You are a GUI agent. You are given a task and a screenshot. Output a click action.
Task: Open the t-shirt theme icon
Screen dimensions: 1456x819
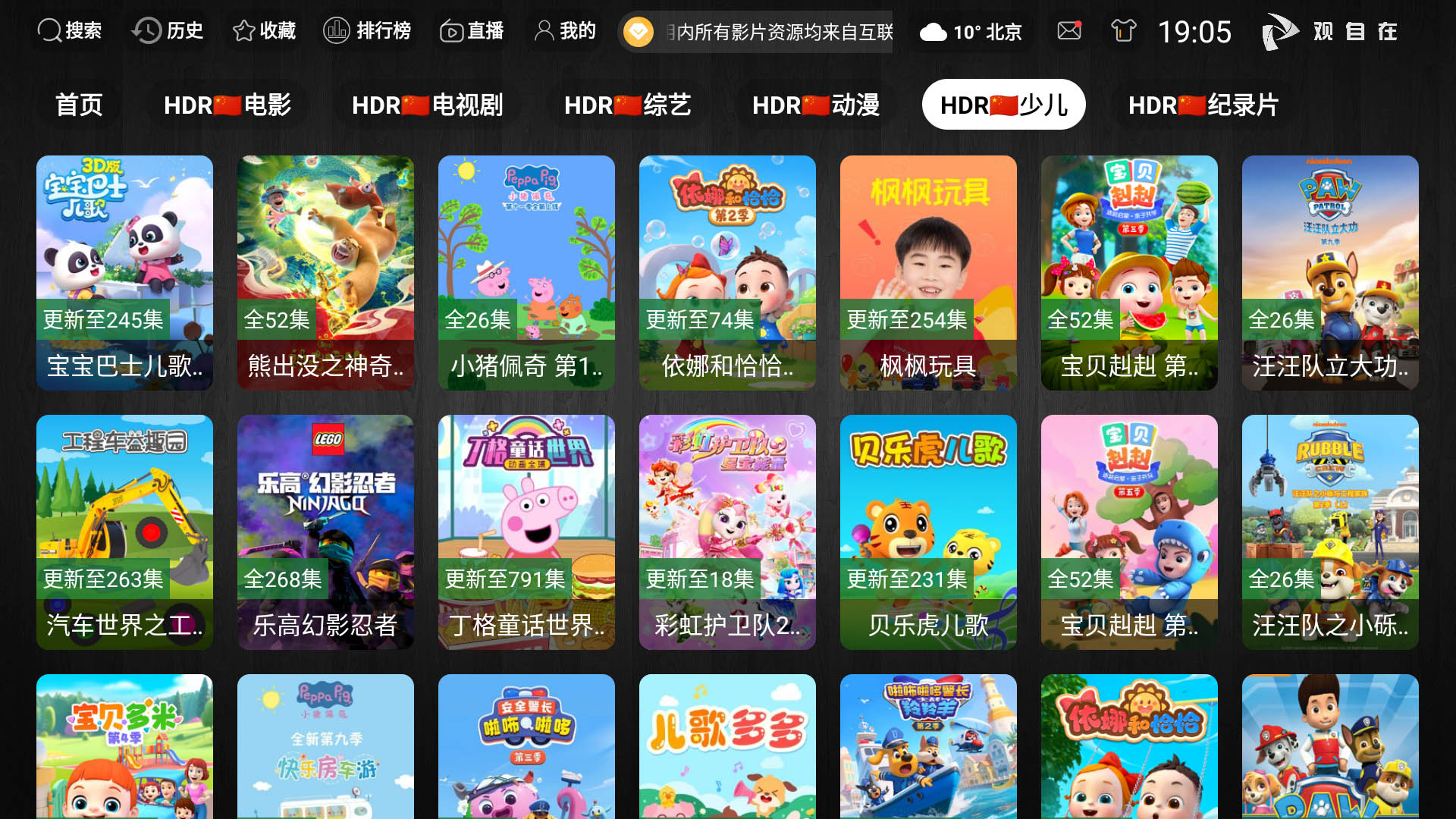click(x=1123, y=31)
